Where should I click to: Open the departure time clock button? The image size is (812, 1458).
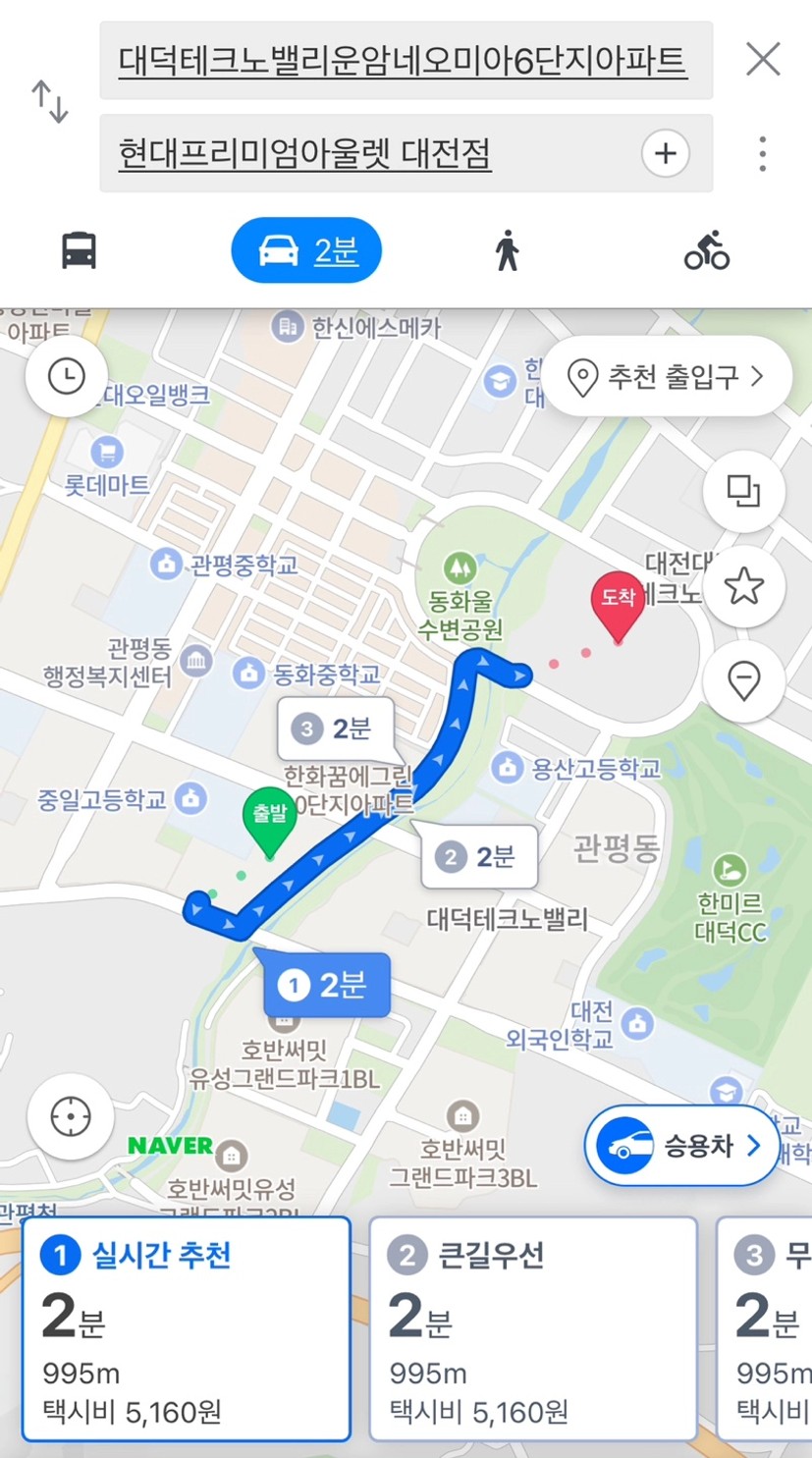point(67,376)
